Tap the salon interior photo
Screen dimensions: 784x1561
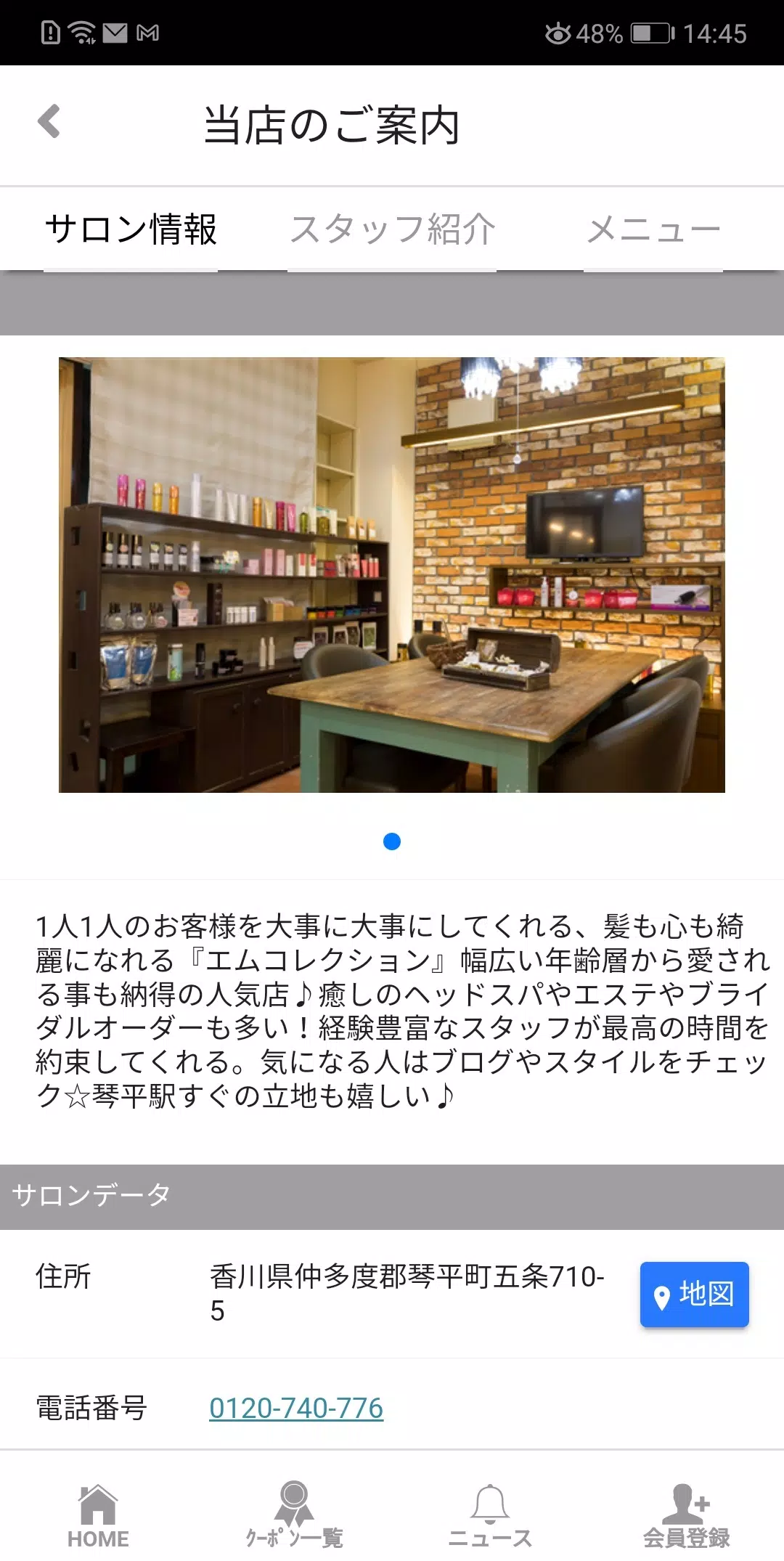click(x=392, y=574)
